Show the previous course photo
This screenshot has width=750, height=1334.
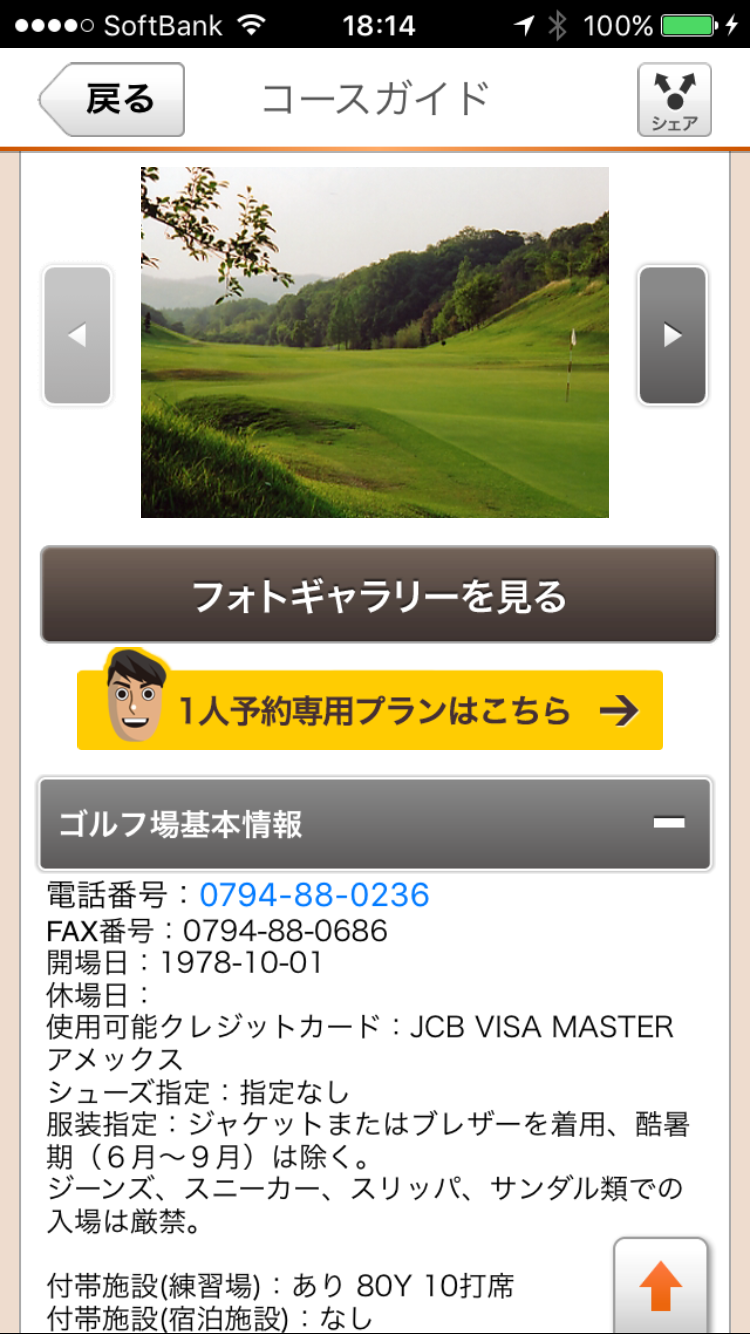[x=77, y=335]
